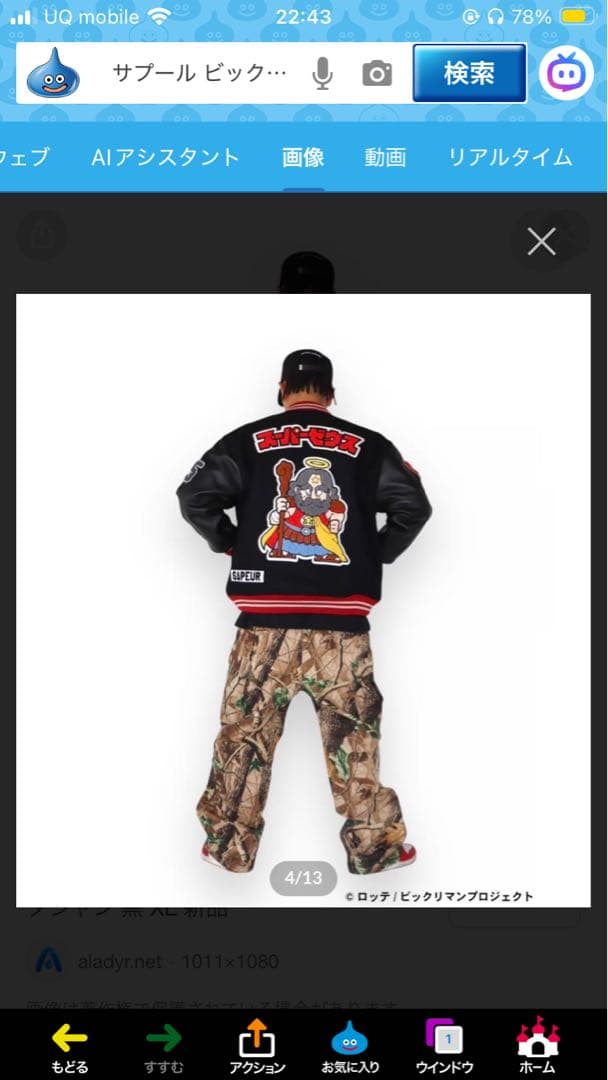Open お気に入り favorites
This screenshot has height=1080, width=608.
click(350, 1045)
